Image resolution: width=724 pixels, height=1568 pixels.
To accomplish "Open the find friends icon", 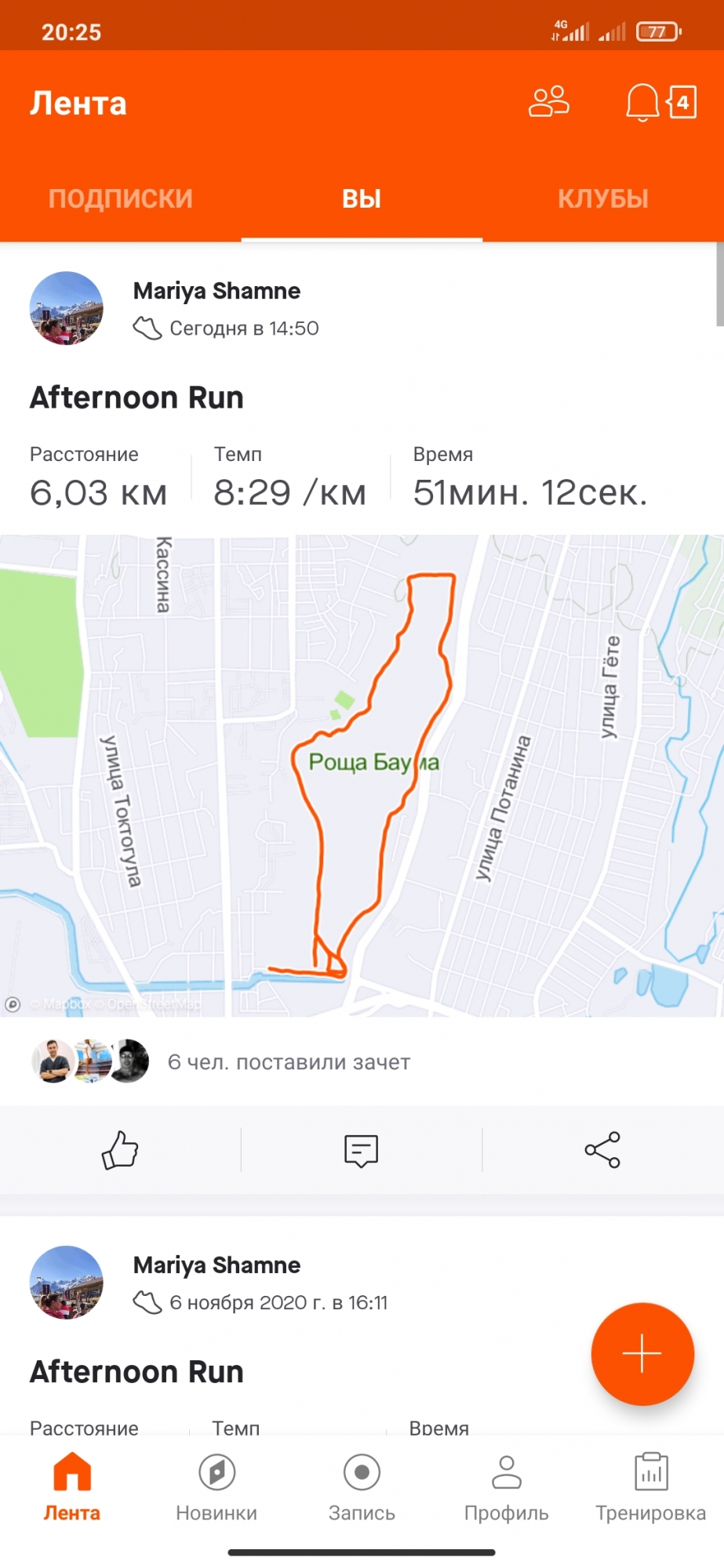I will tap(549, 102).
